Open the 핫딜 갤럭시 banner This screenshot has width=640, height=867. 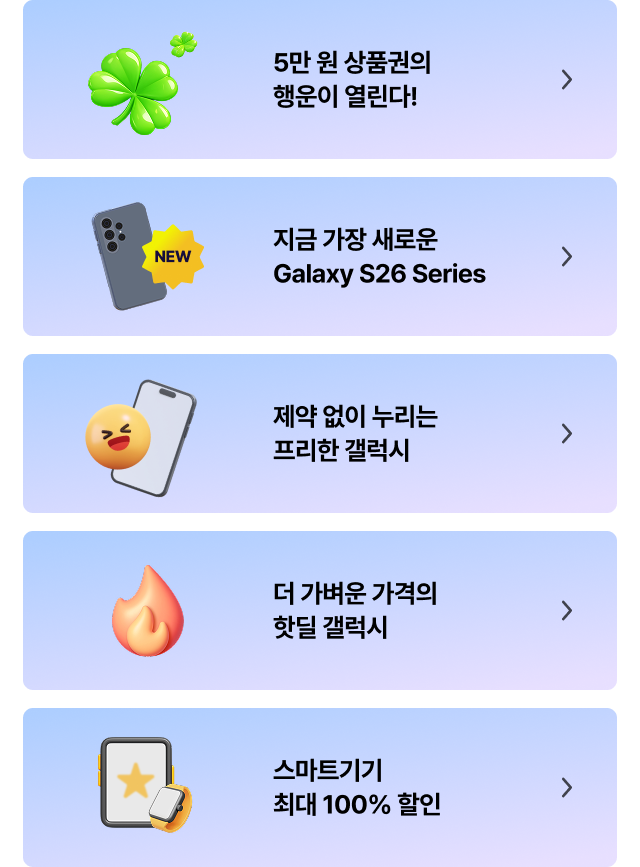point(320,610)
